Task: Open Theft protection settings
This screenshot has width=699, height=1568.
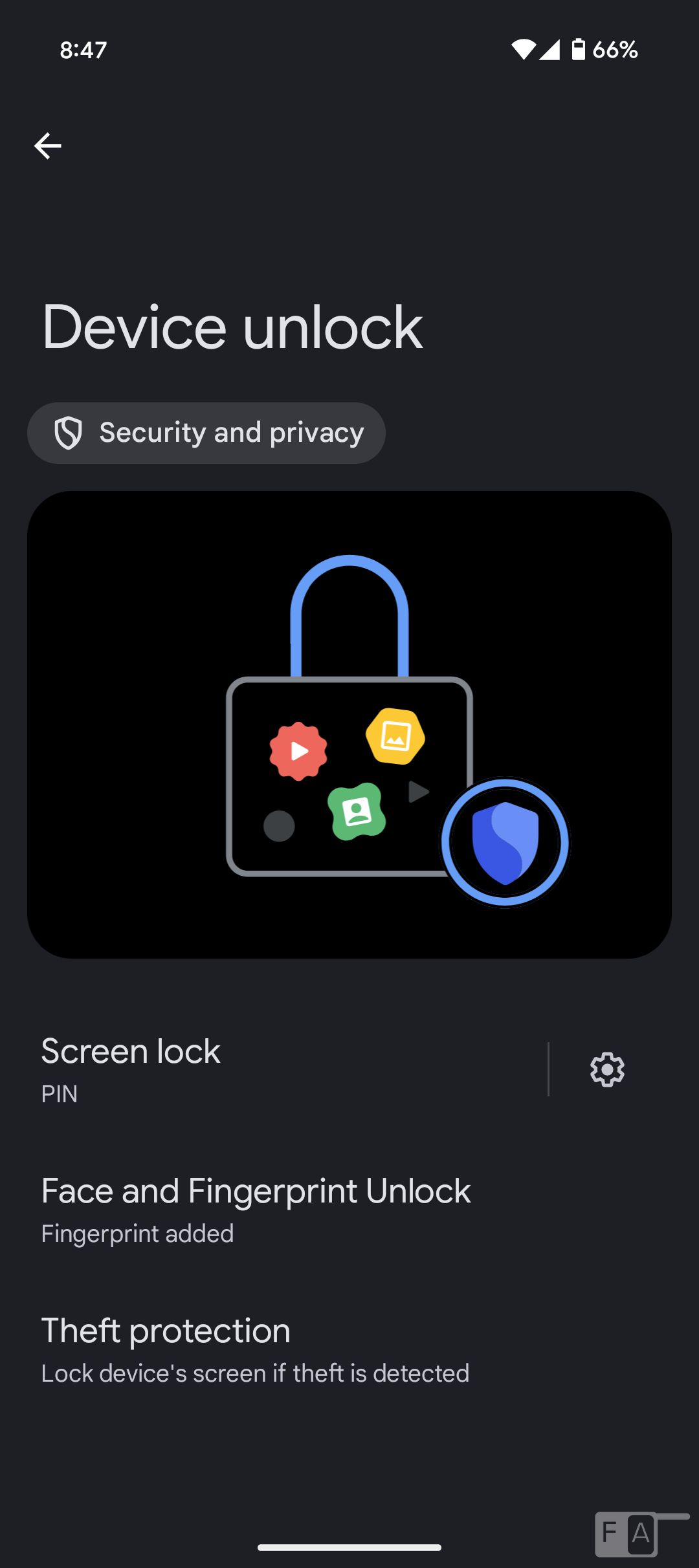Action: (x=349, y=1349)
